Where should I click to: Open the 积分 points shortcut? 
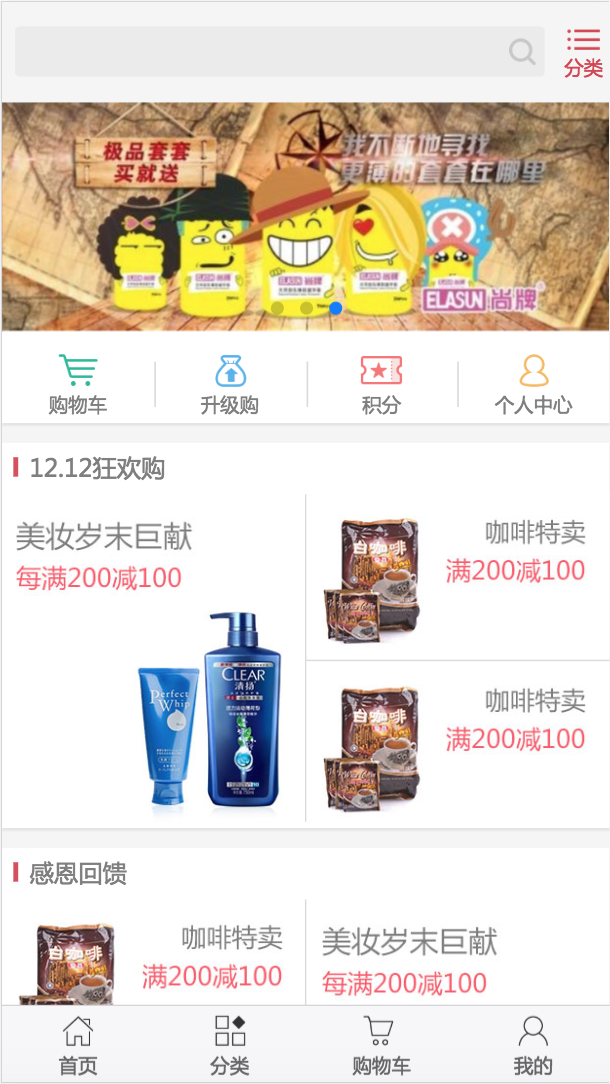pos(381,384)
